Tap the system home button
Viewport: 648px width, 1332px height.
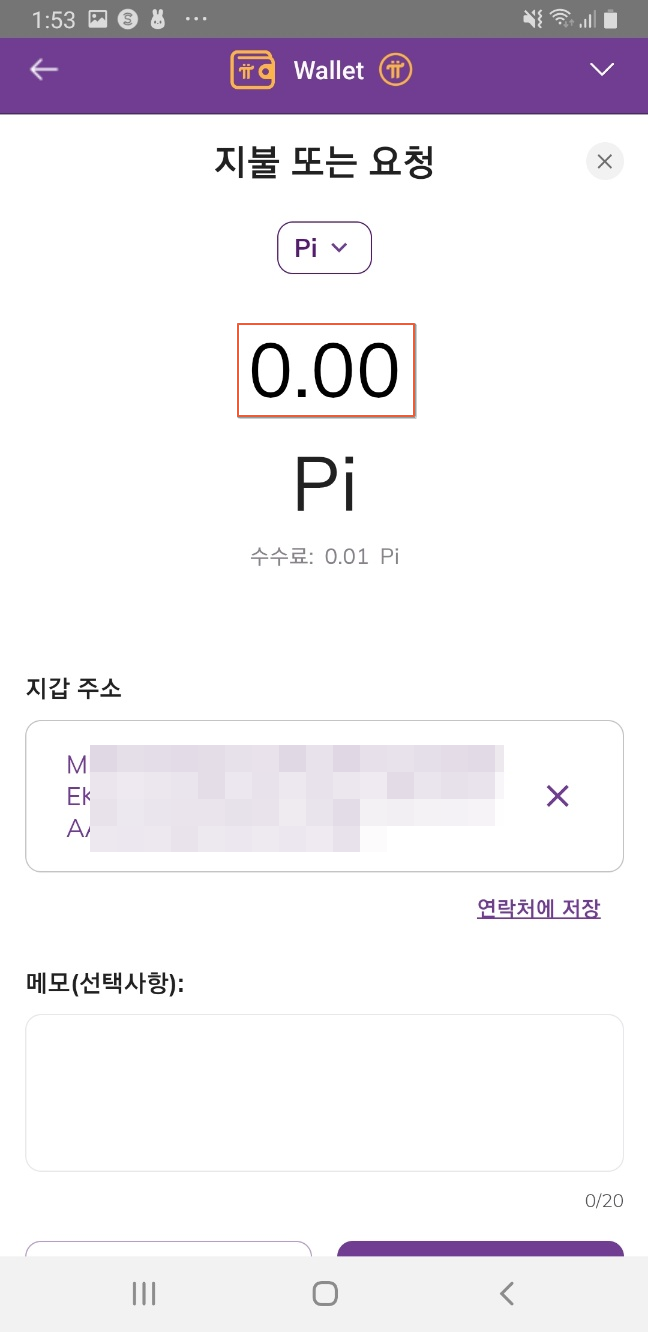click(324, 1294)
